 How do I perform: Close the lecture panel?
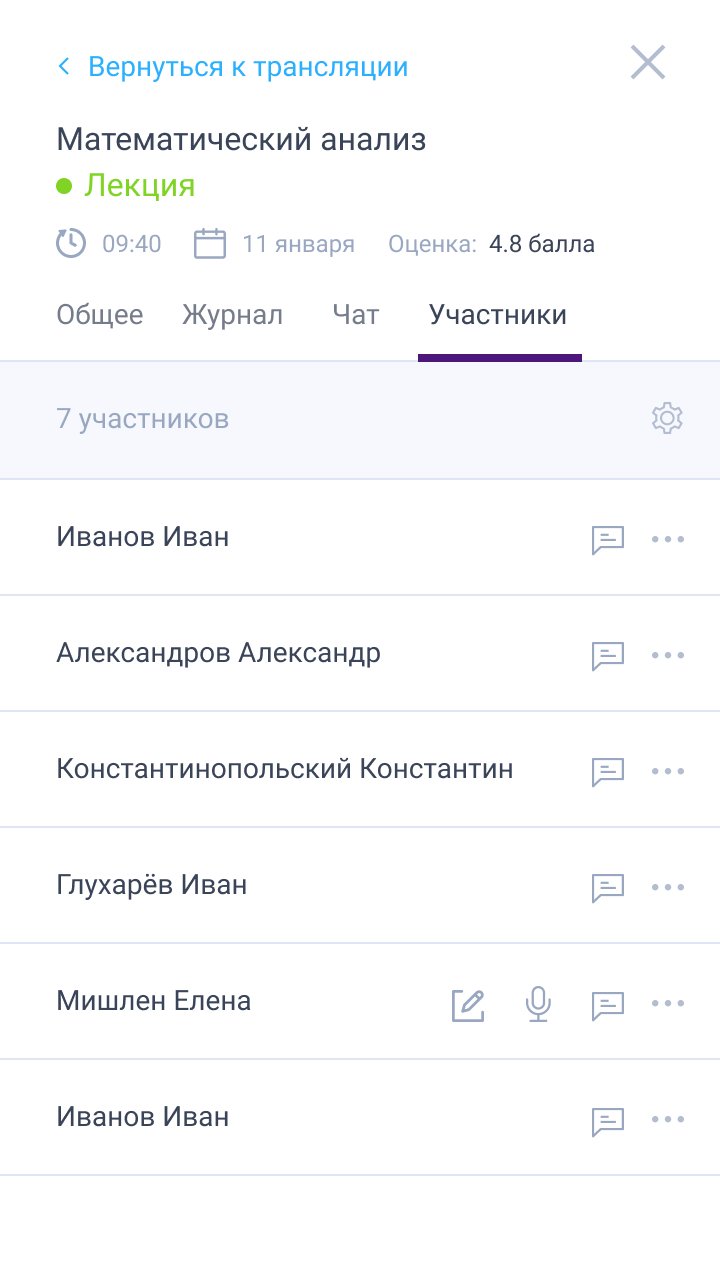(x=648, y=64)
